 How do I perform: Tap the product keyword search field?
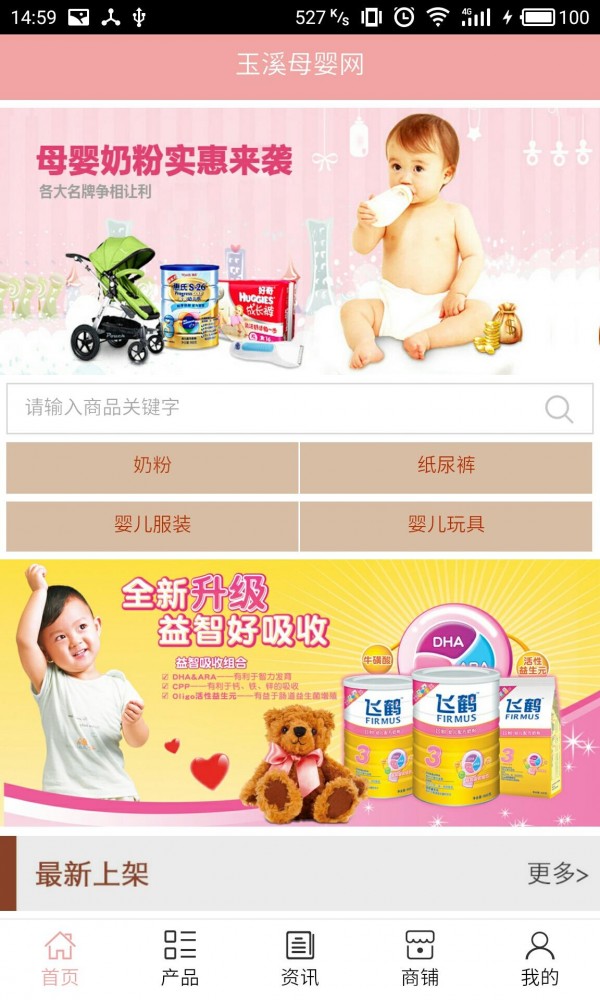click(x=270, y=408)
